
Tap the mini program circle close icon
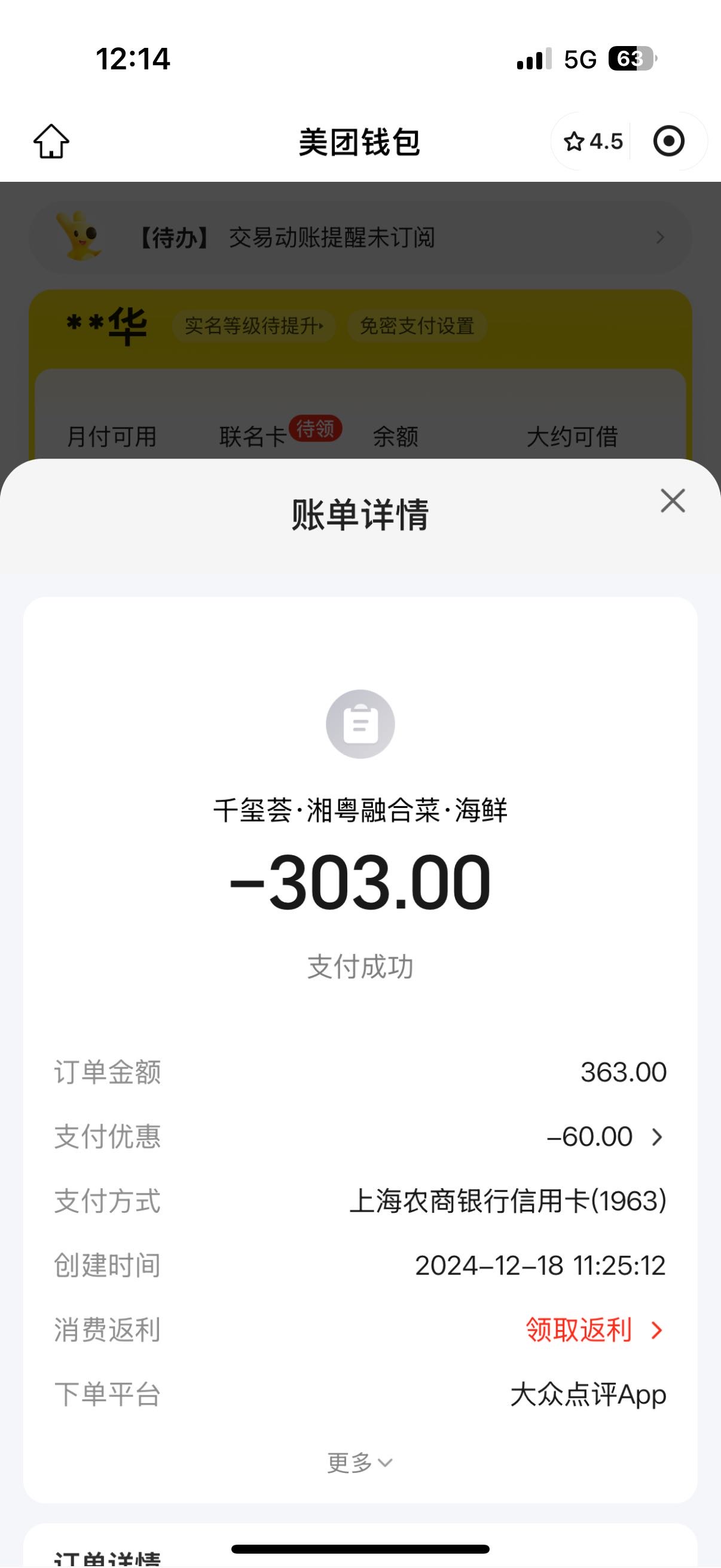tap(668, 141)
